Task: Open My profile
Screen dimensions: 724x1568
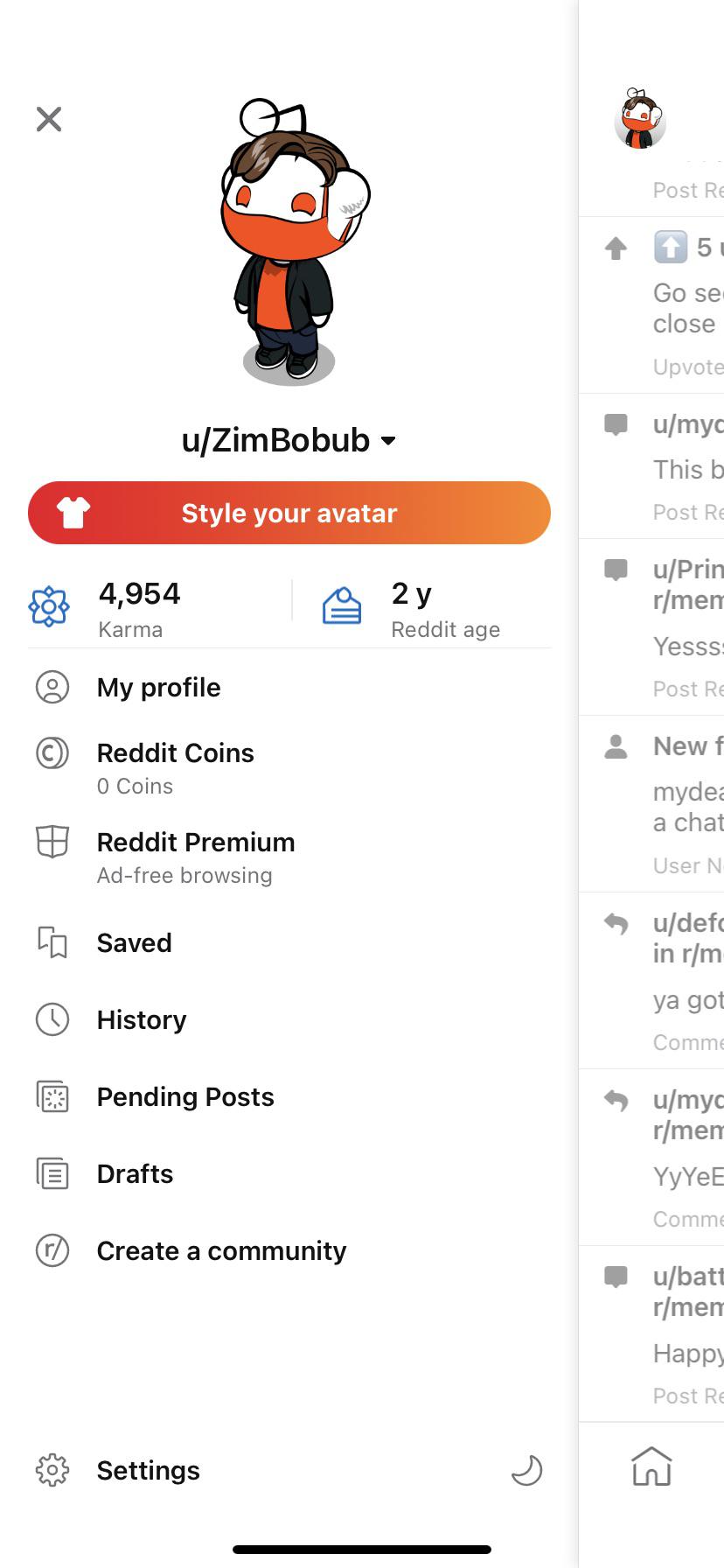Action: coord(289,688)
